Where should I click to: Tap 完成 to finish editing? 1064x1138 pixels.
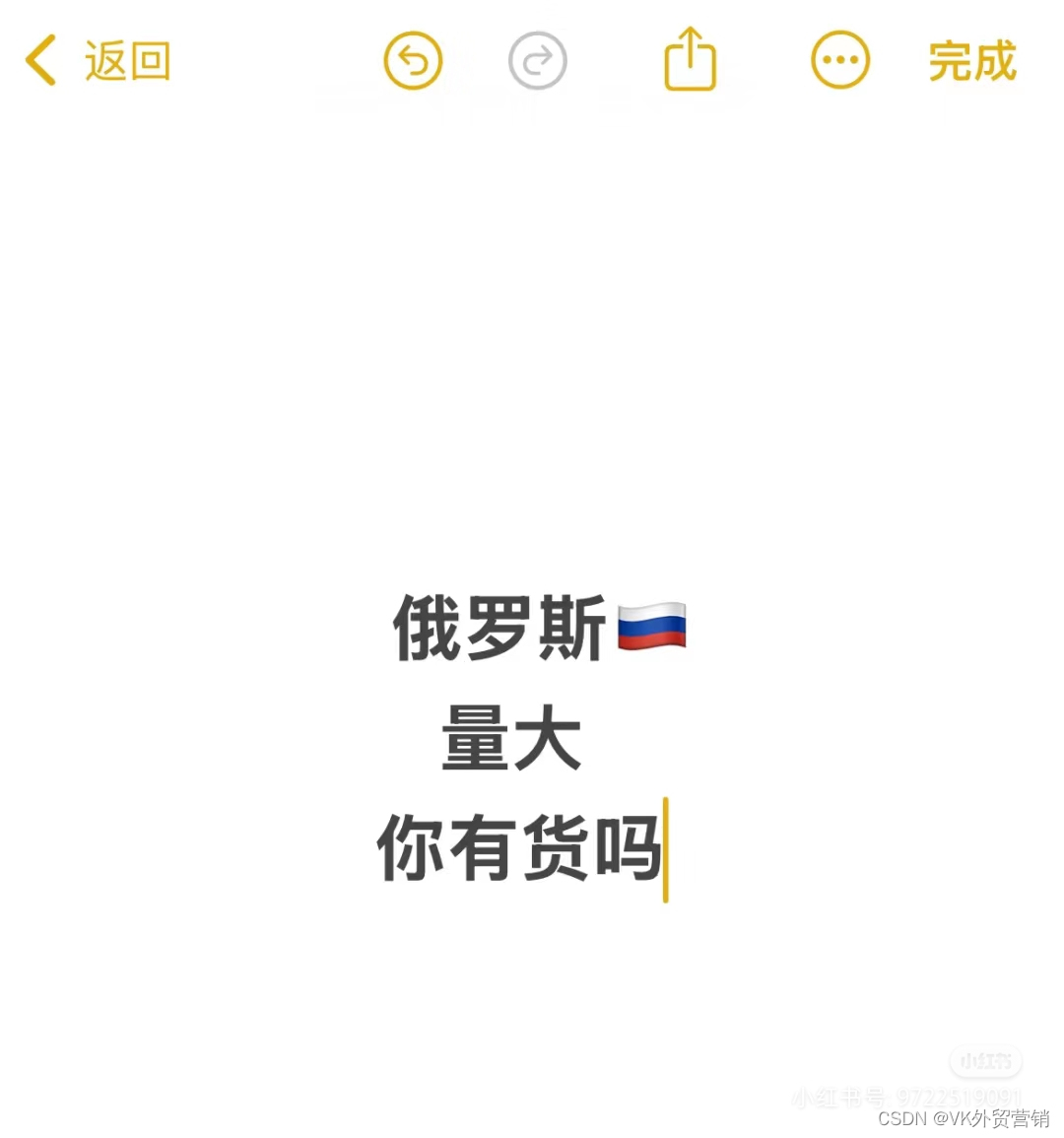pos(971,61)
